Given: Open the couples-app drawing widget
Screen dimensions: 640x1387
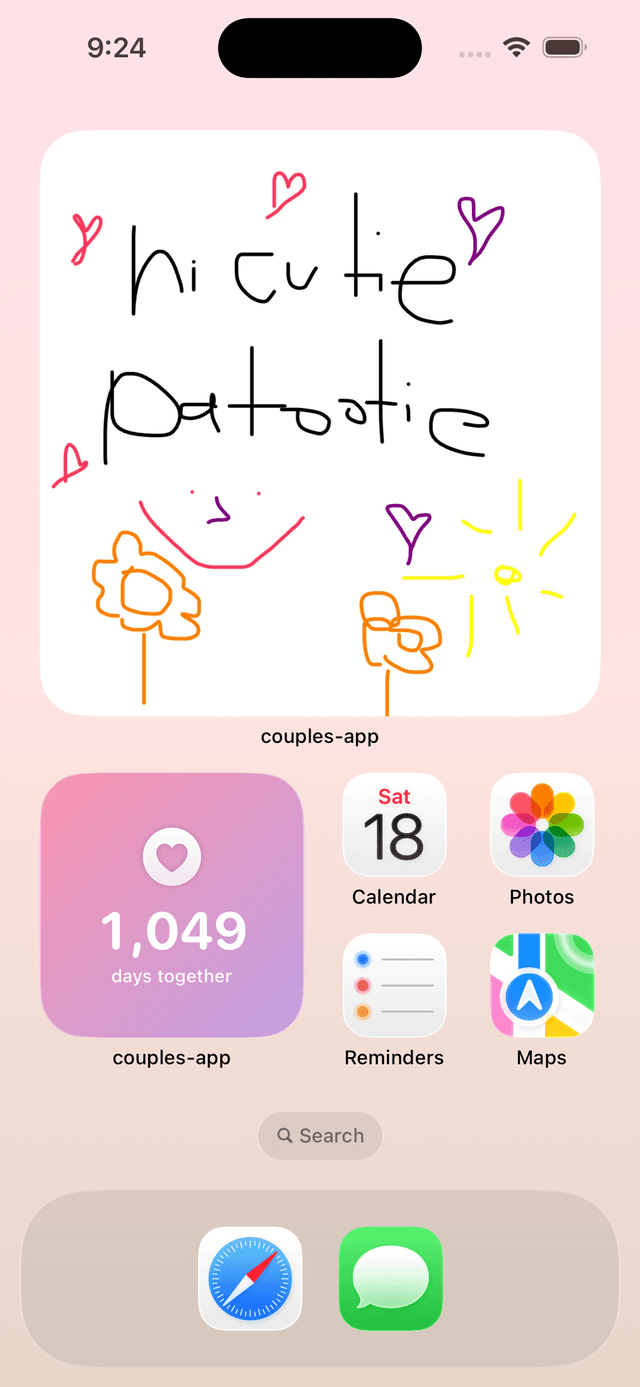Looking at the screenshot, I should [x=320, y=423].
